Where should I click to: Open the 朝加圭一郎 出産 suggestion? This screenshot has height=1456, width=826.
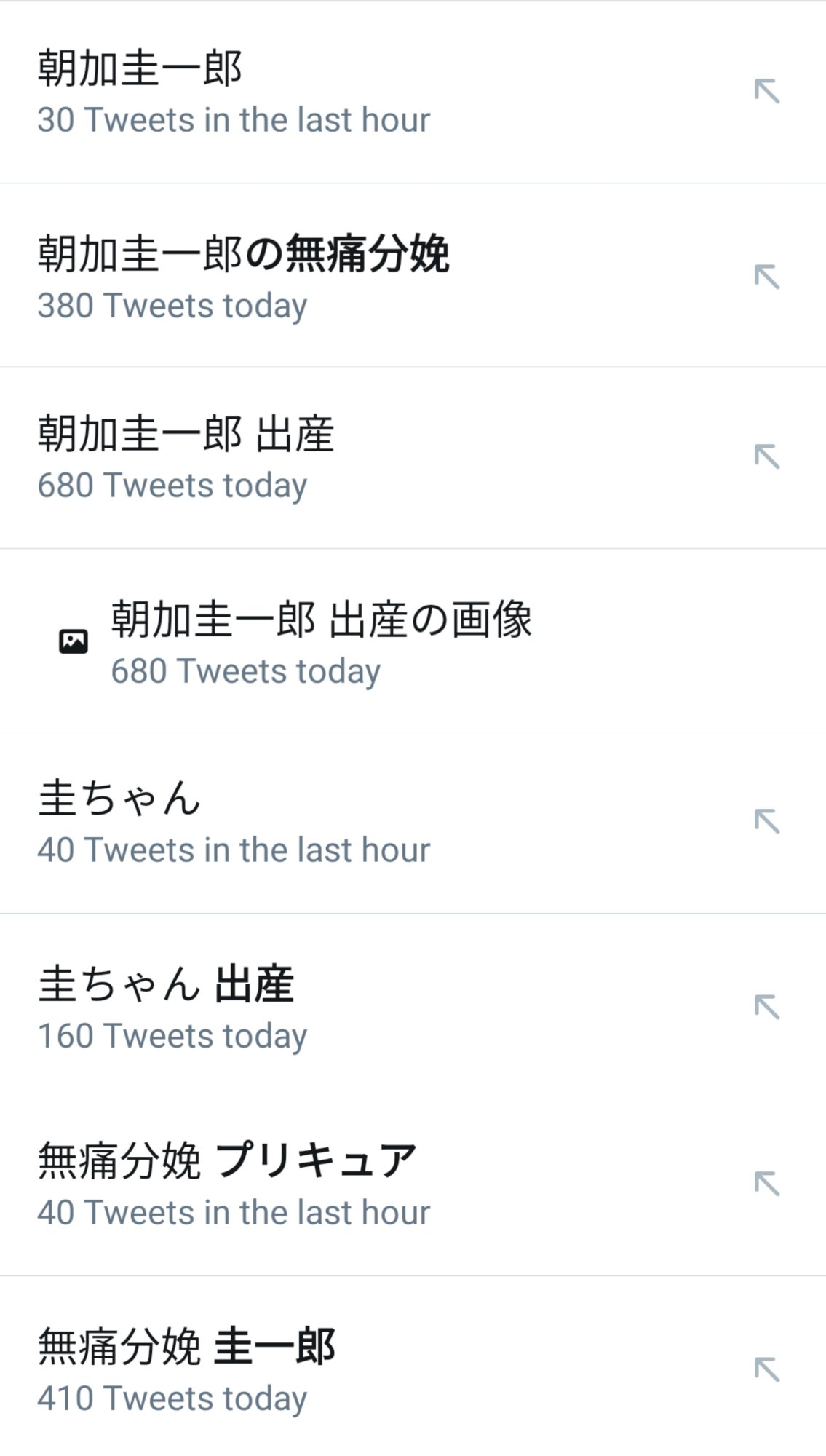tap(186, 457)
